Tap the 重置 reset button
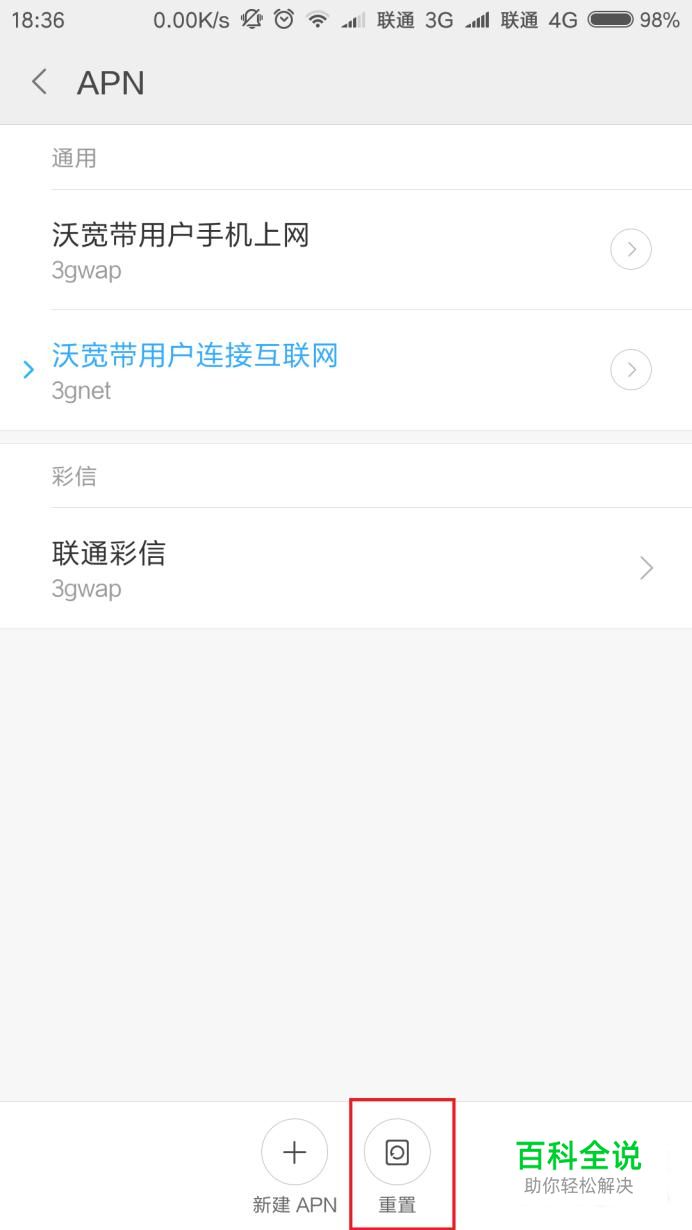 (397, 1166)
